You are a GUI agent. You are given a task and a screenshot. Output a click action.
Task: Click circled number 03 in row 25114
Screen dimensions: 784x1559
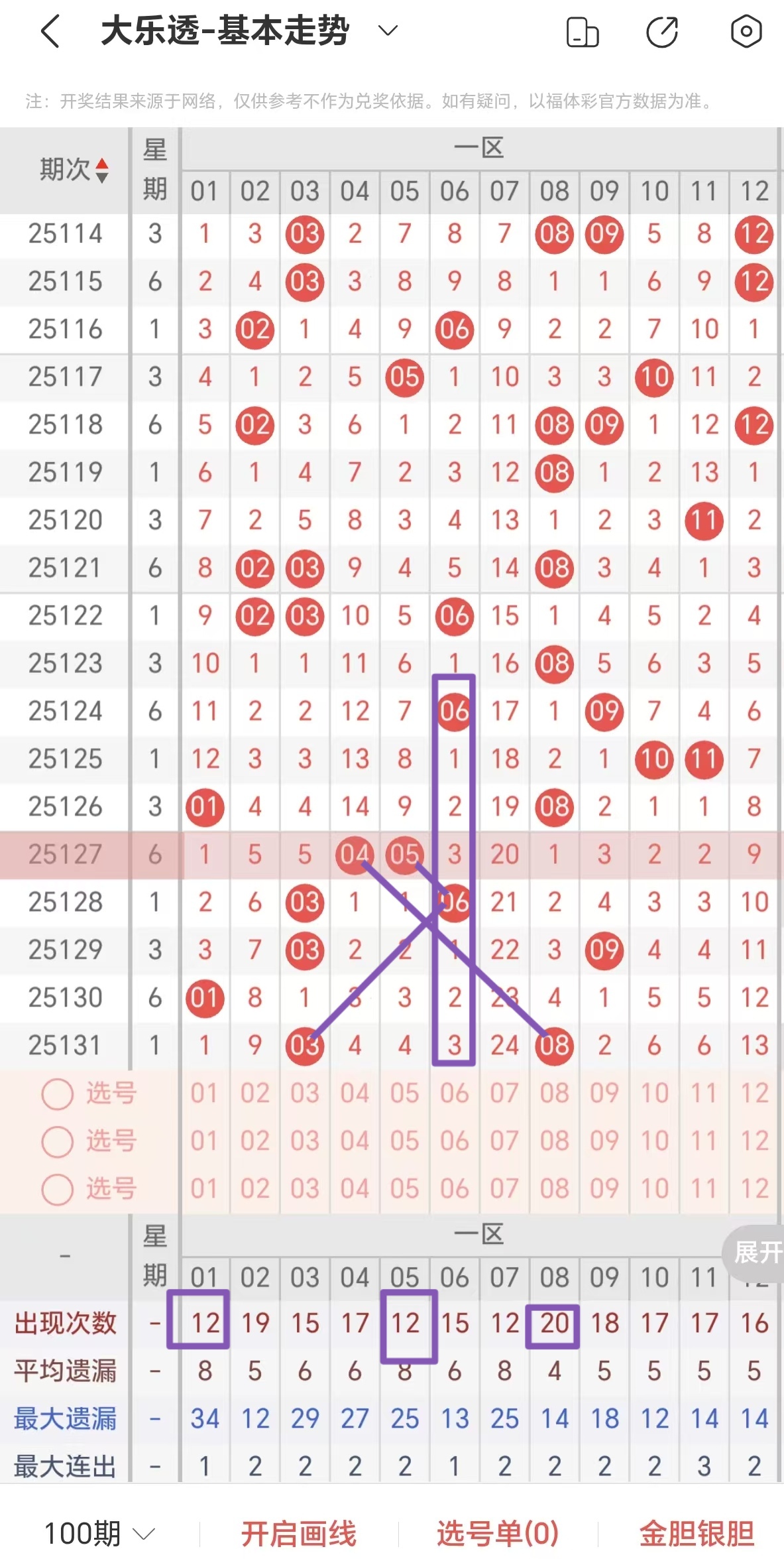pyautogui.click(x=305, y=234)
